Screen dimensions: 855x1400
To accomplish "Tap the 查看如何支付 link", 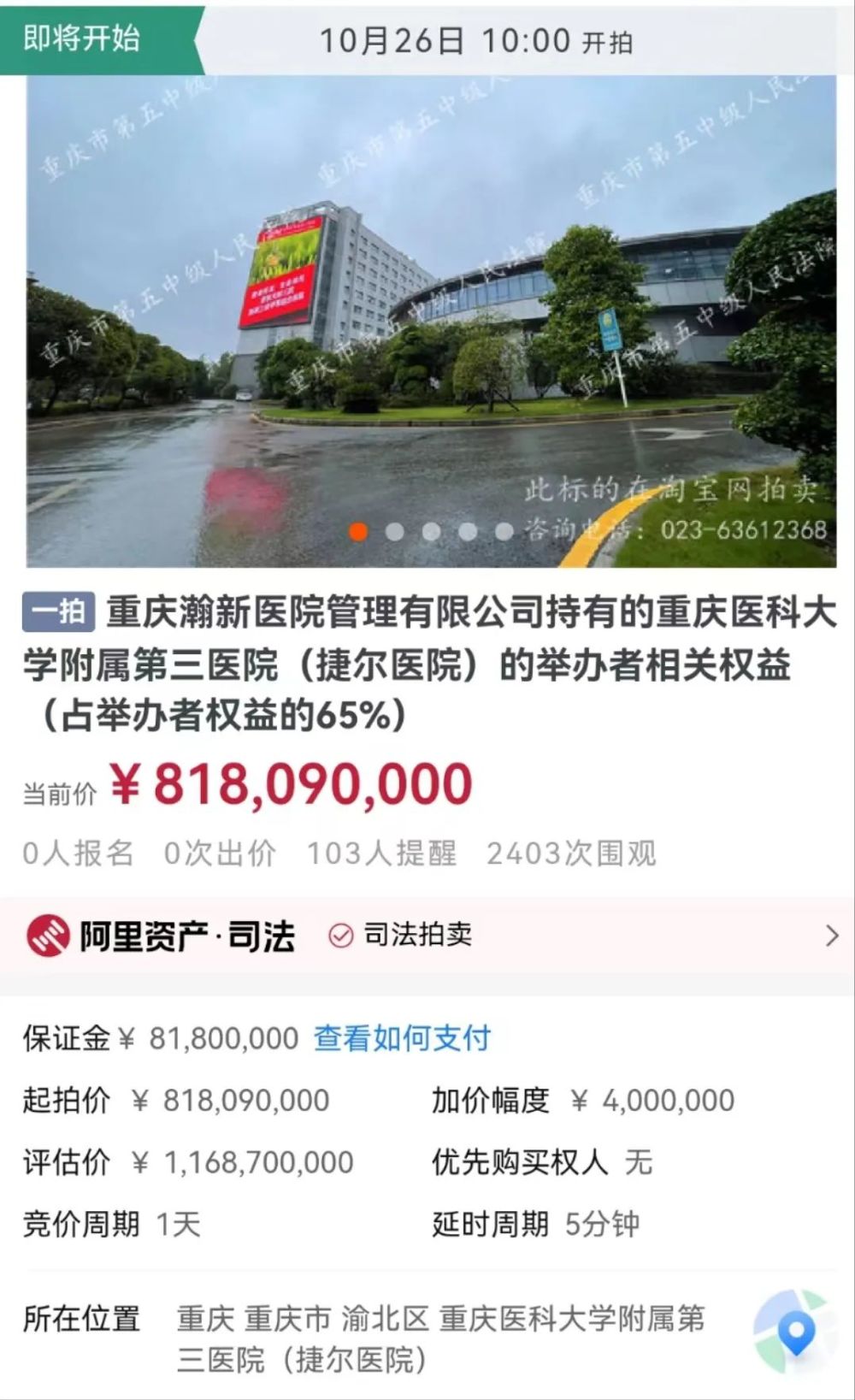I will click(402, 1038).
